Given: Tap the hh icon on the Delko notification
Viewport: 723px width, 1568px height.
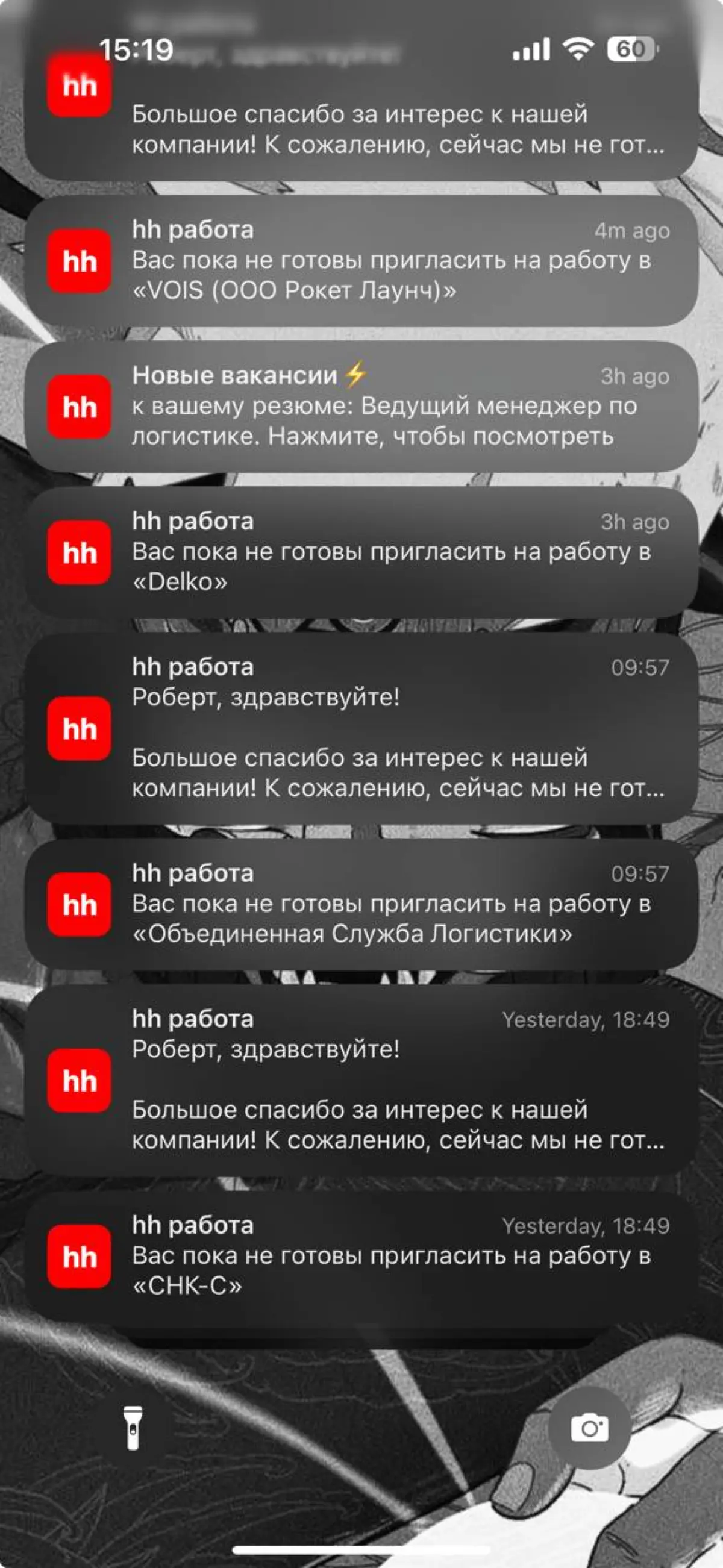Looking at the screenshot, I should [x=81, y=553].
